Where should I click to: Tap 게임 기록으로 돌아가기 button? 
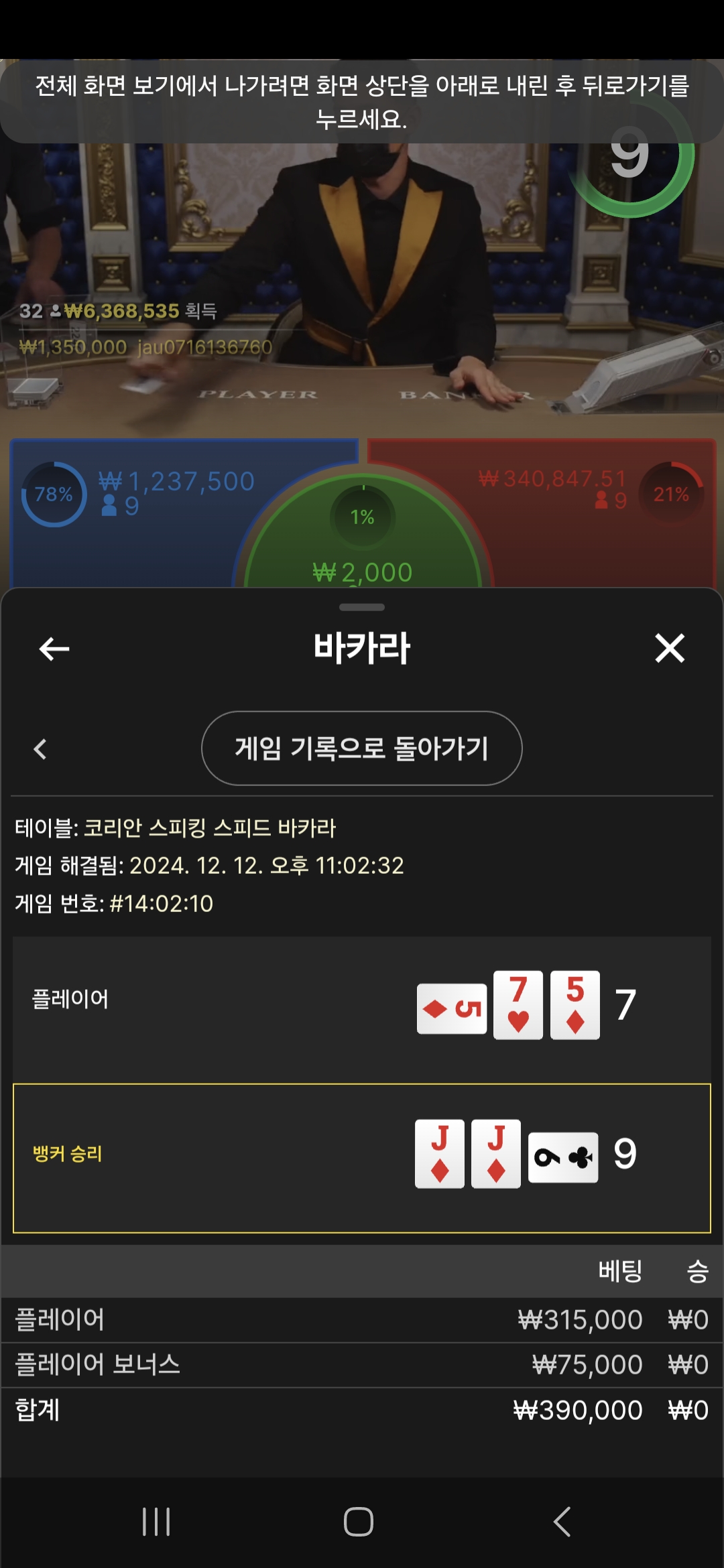point(362,748)
